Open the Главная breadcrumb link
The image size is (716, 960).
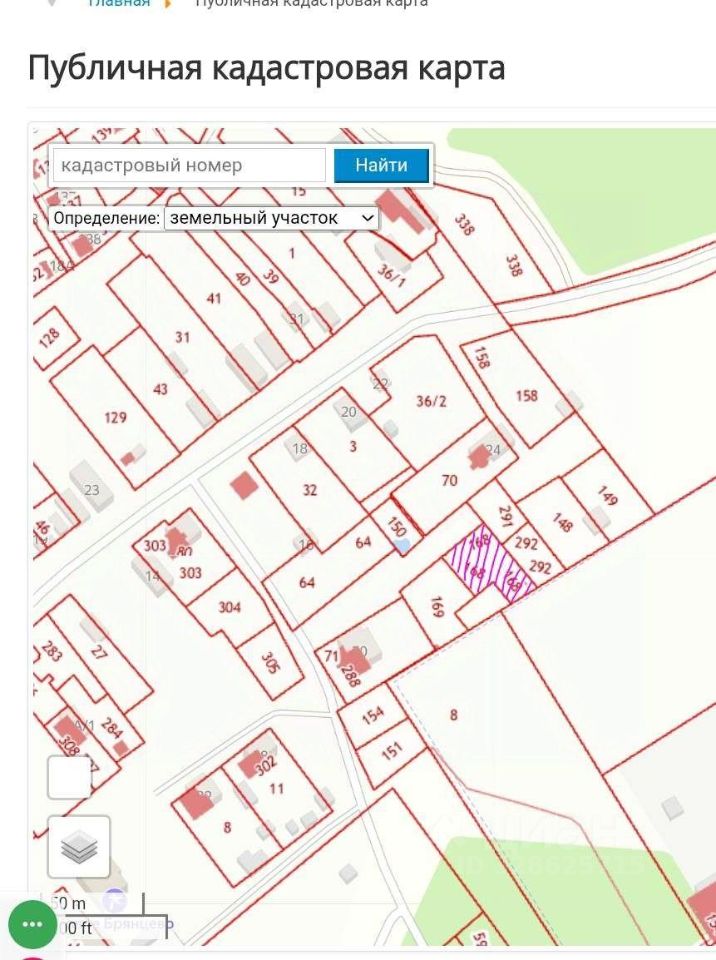click(x=119, y=3)
